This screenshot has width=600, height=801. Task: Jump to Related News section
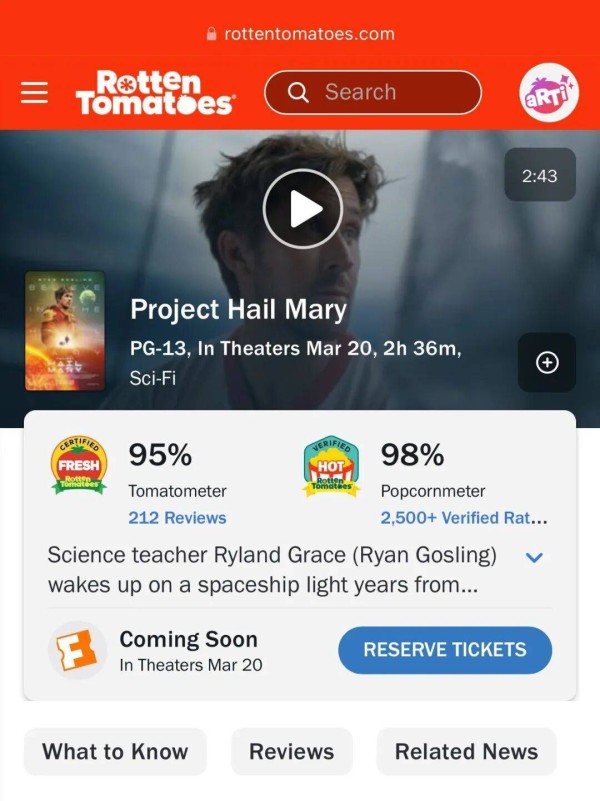tap(466, 752)
